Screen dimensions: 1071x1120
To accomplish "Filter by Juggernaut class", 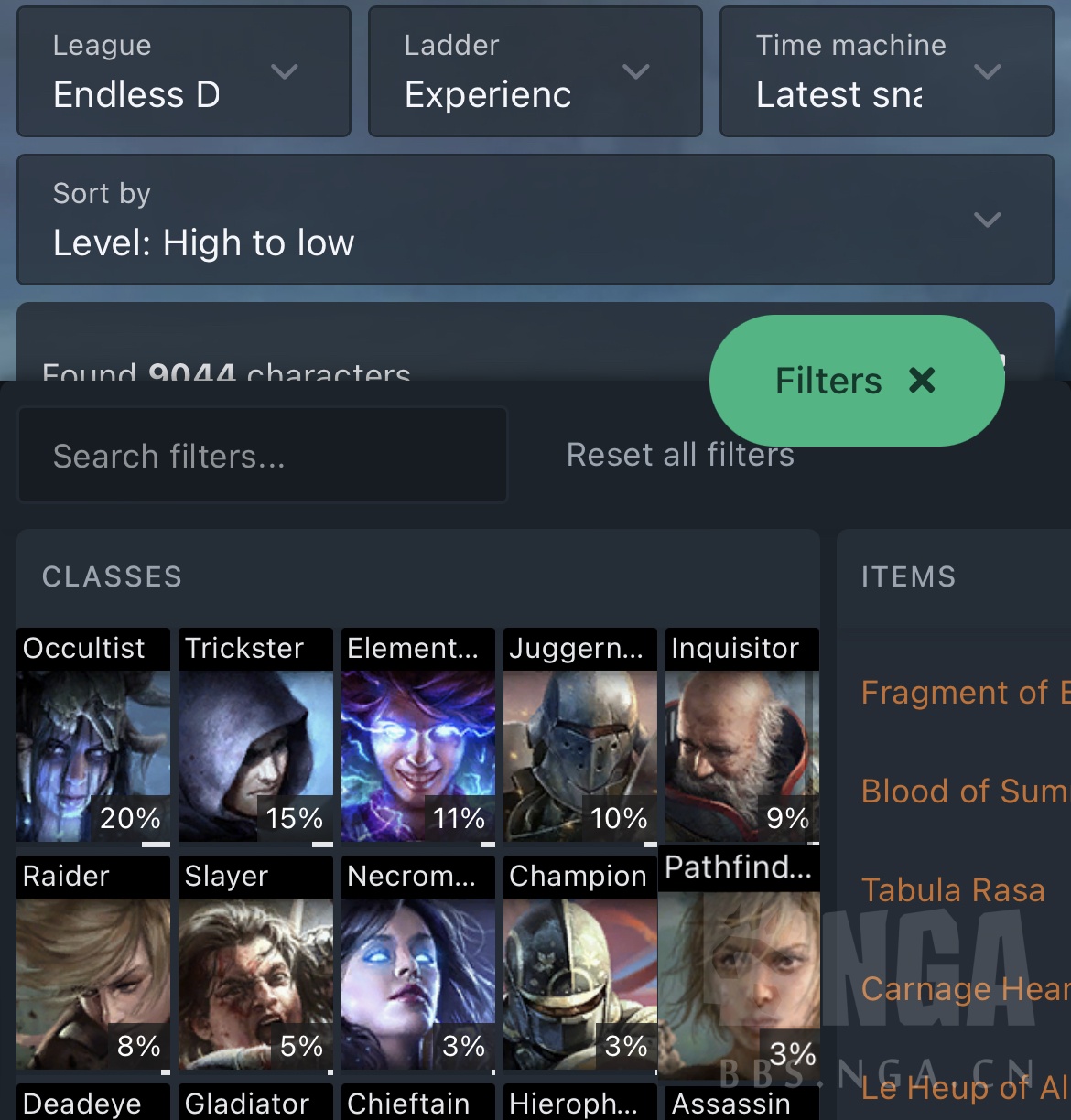I will point(579,735).
